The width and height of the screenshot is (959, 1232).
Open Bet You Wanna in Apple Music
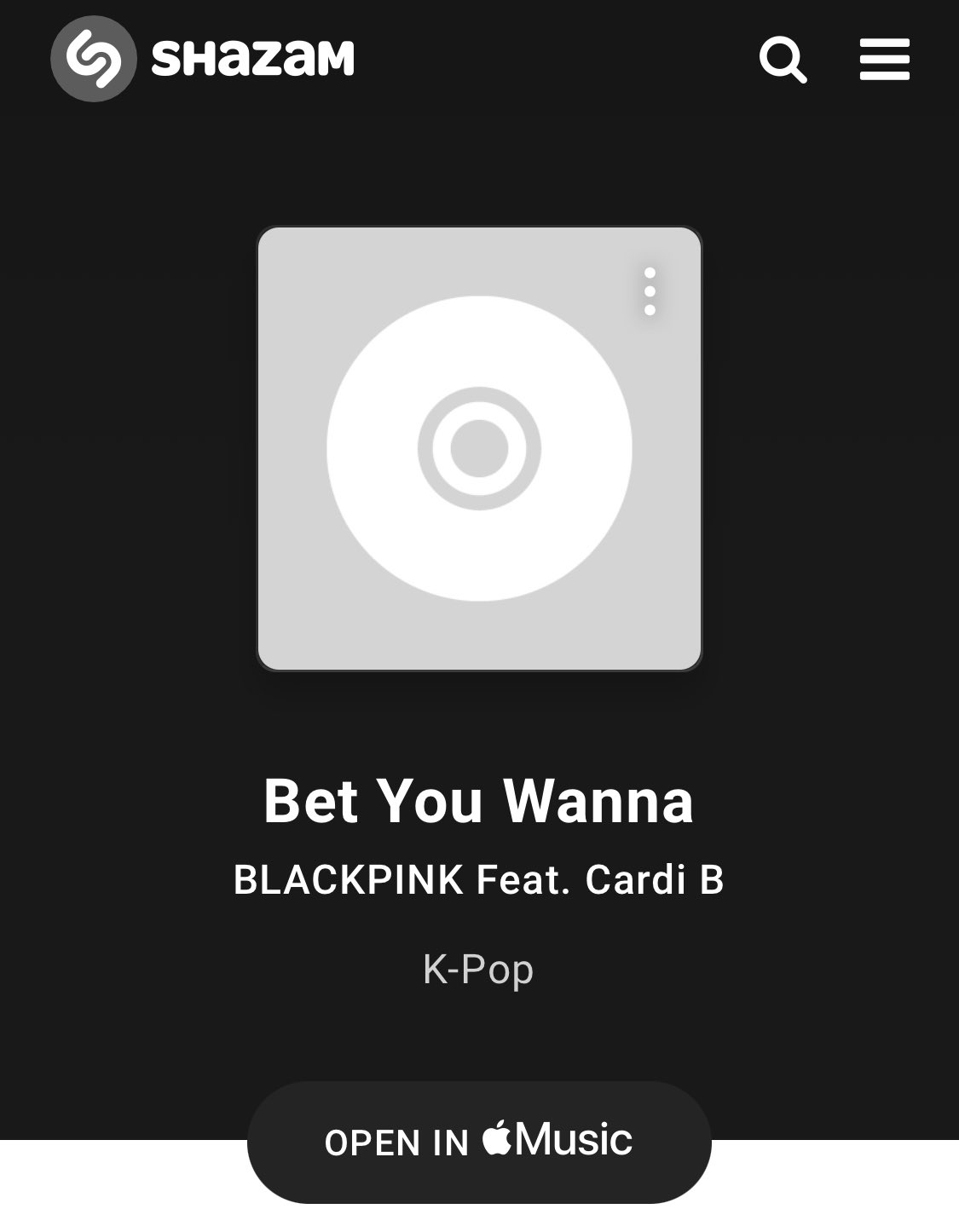point(479,1141)
